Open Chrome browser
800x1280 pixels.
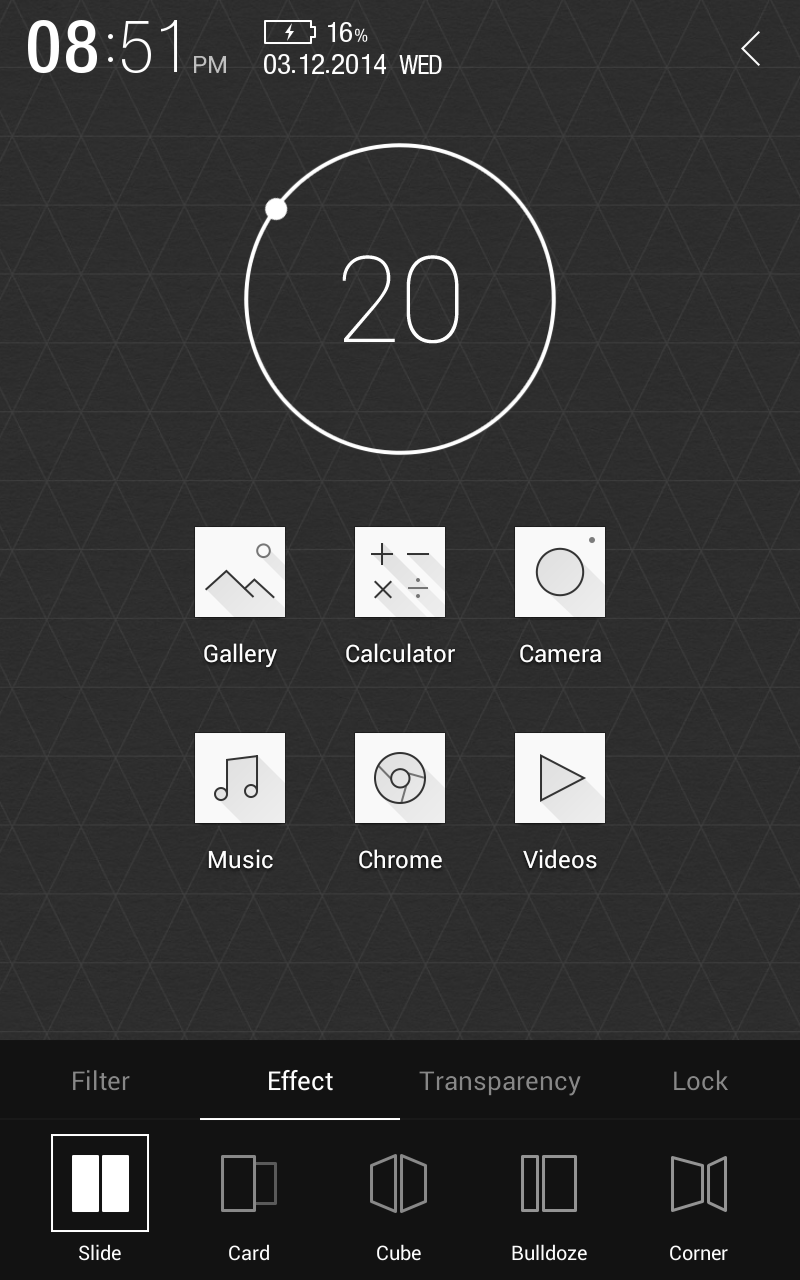(x=400, y=777)
